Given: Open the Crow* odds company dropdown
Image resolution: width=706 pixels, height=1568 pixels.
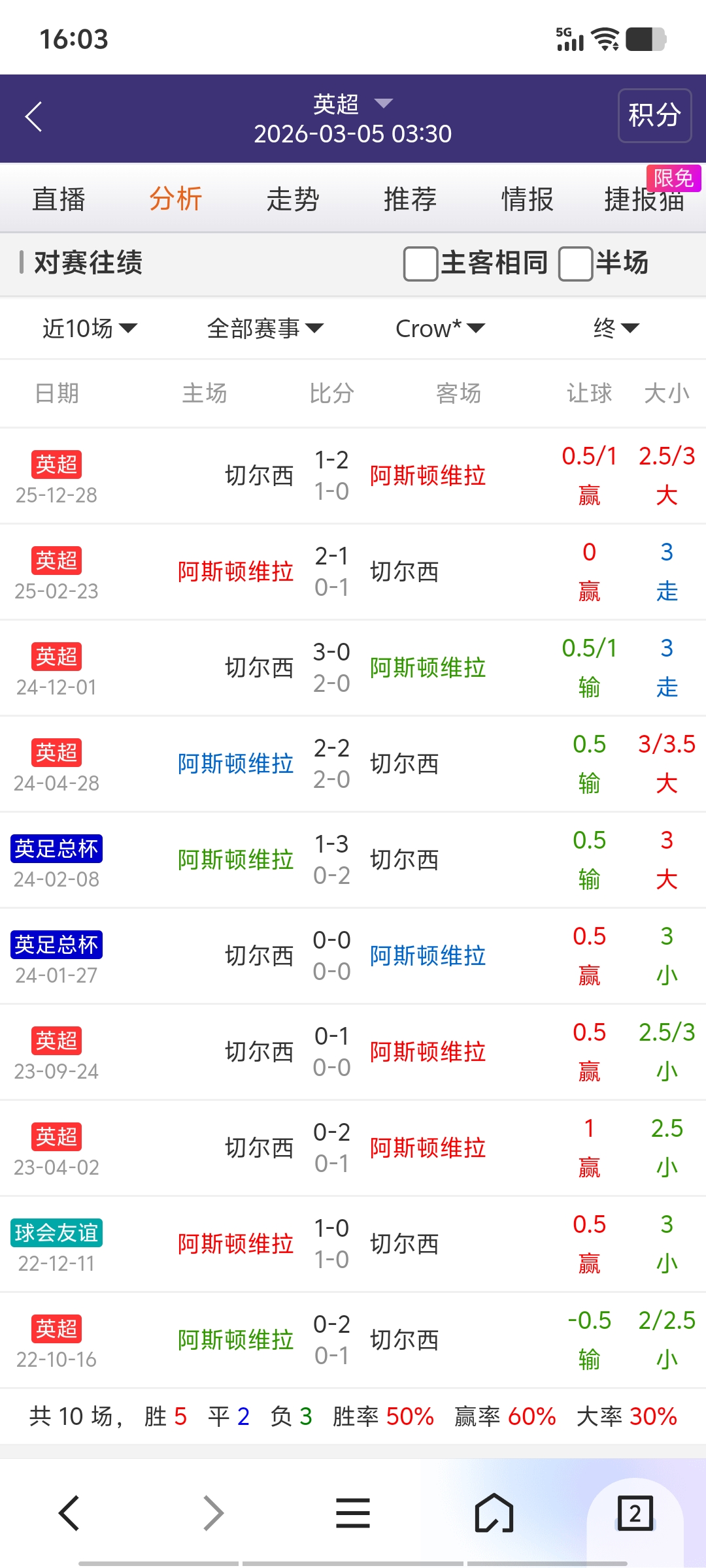Looking at the screenshot, I should (440, 328).
